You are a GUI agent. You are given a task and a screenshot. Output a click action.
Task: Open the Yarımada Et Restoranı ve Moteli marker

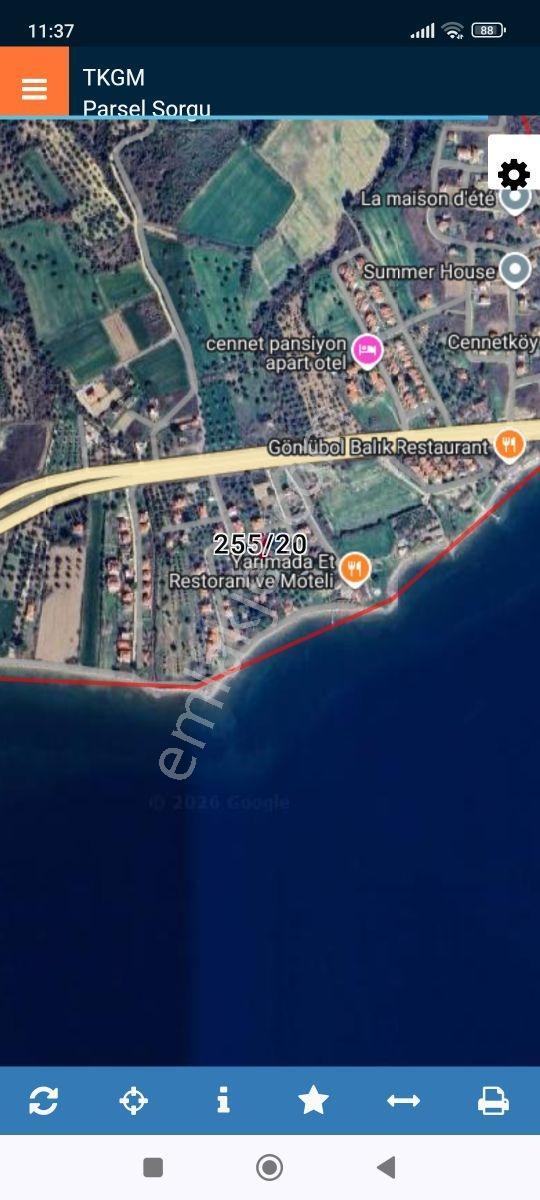point(354,569)
